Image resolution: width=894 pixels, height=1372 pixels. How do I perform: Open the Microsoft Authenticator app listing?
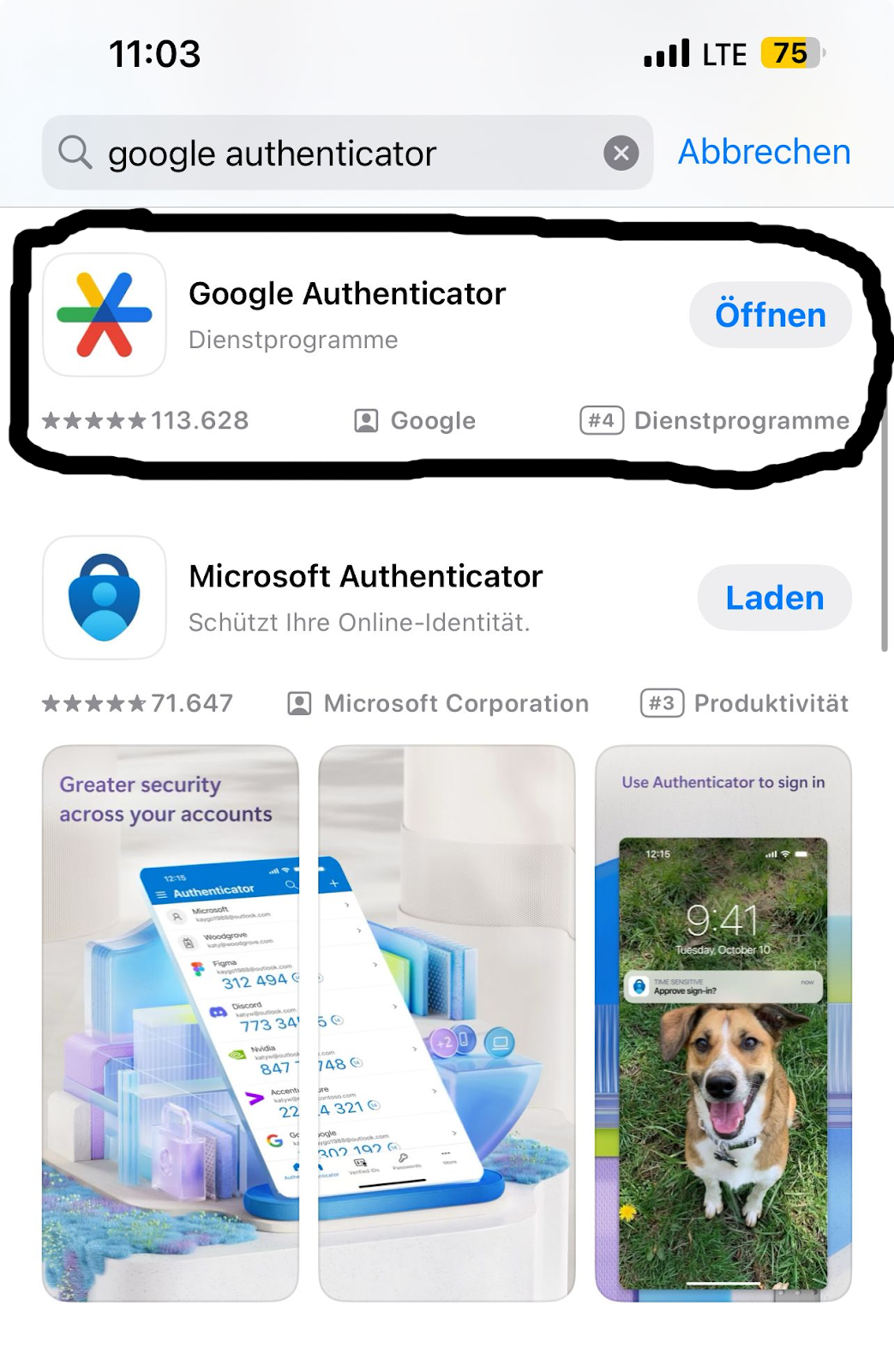coord(365,577)
